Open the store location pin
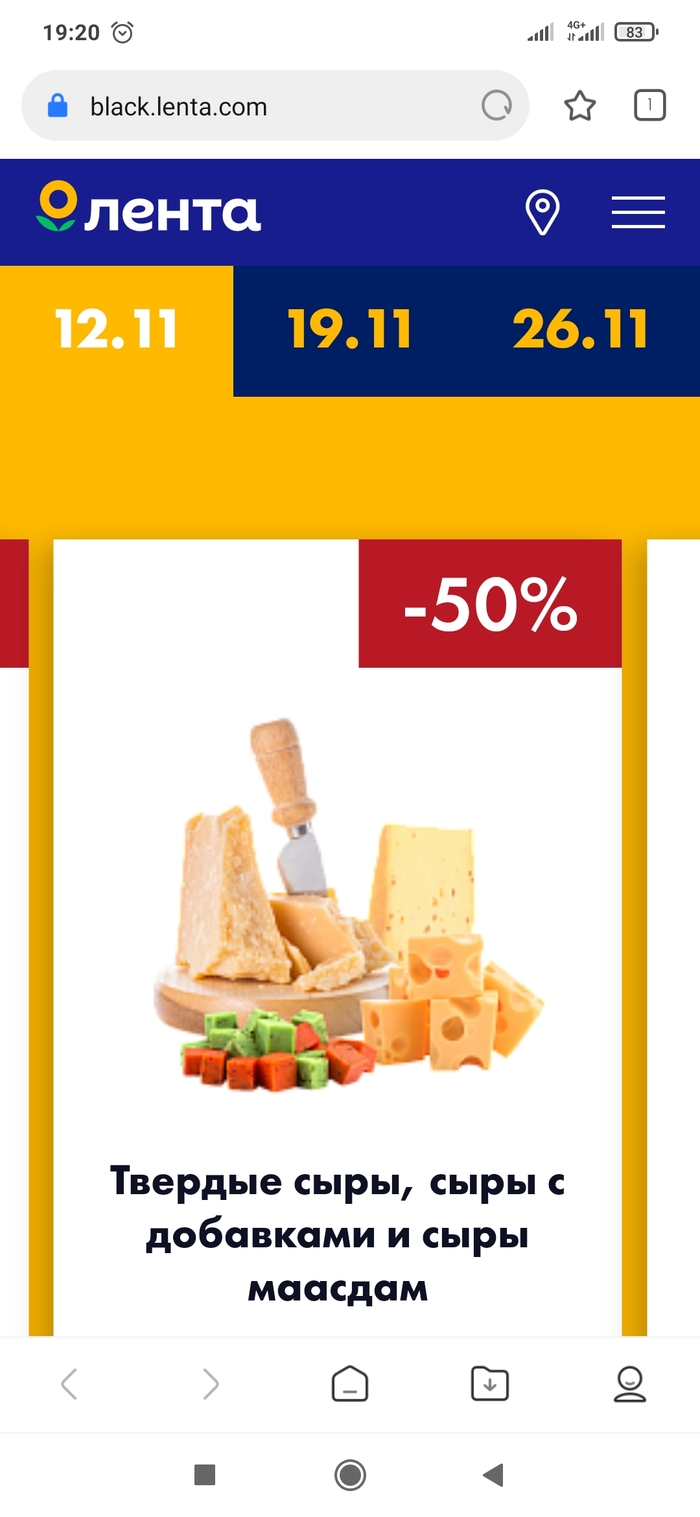The height and width of the screenshot is (1517, 700). click(x=542, y=212)
